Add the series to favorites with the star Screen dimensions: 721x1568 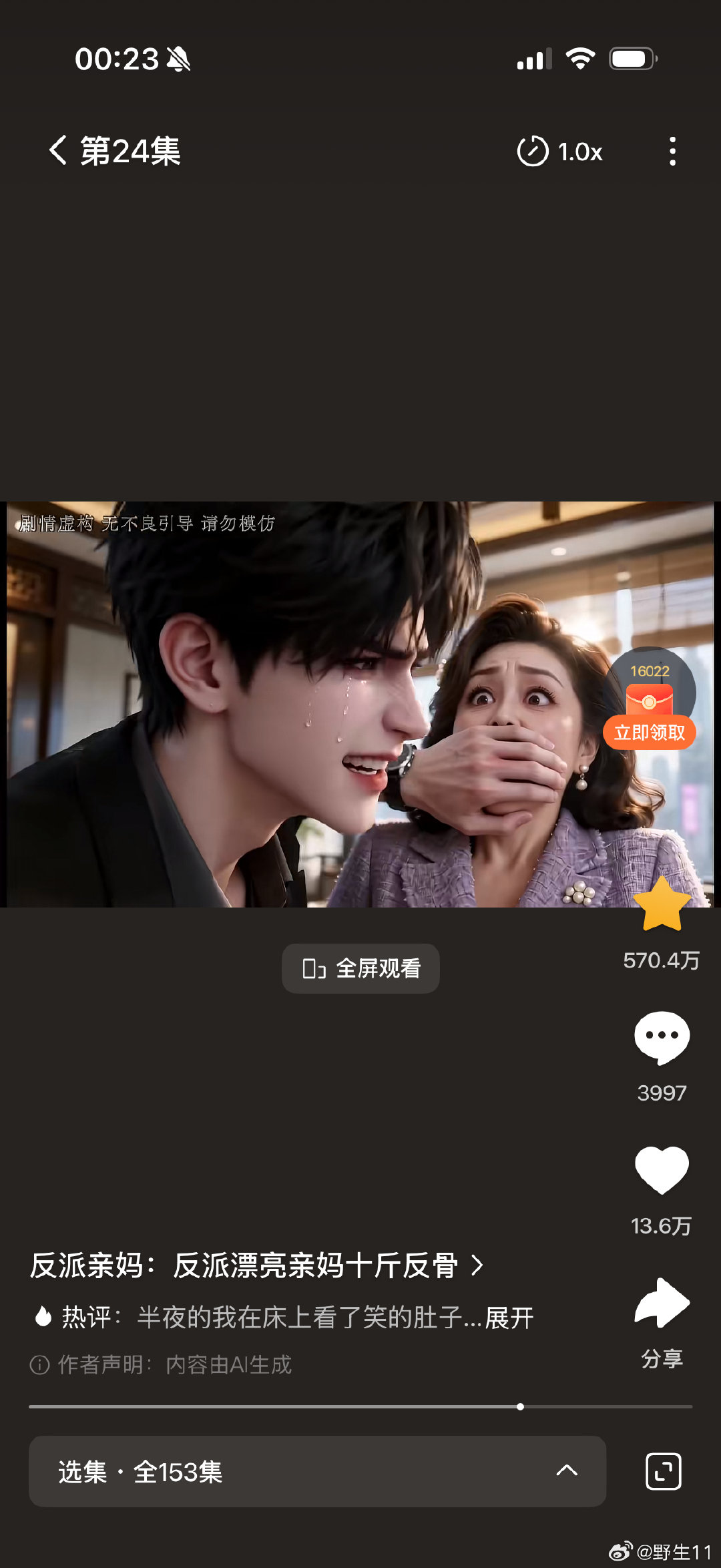pos(662,904)
